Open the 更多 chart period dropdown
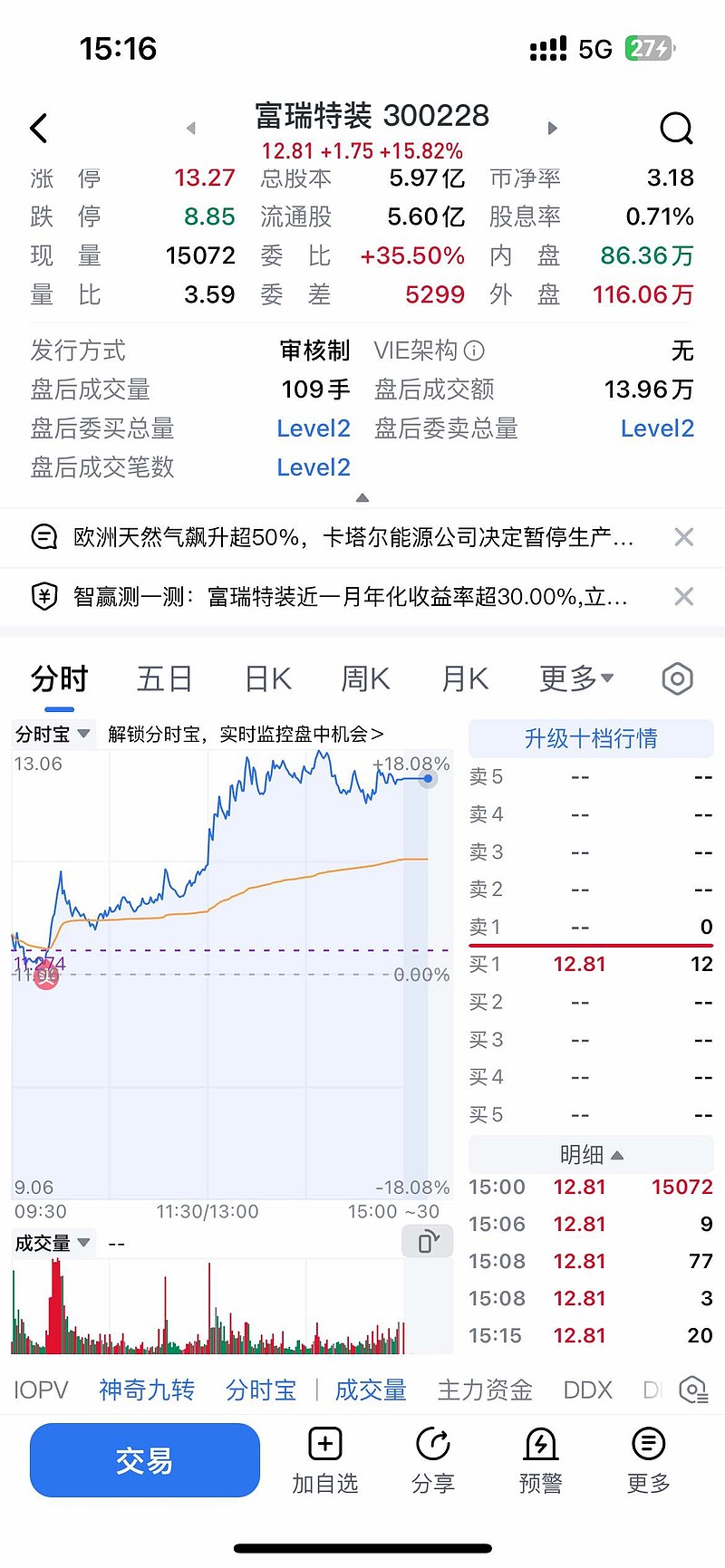 (x=575, y=678)
